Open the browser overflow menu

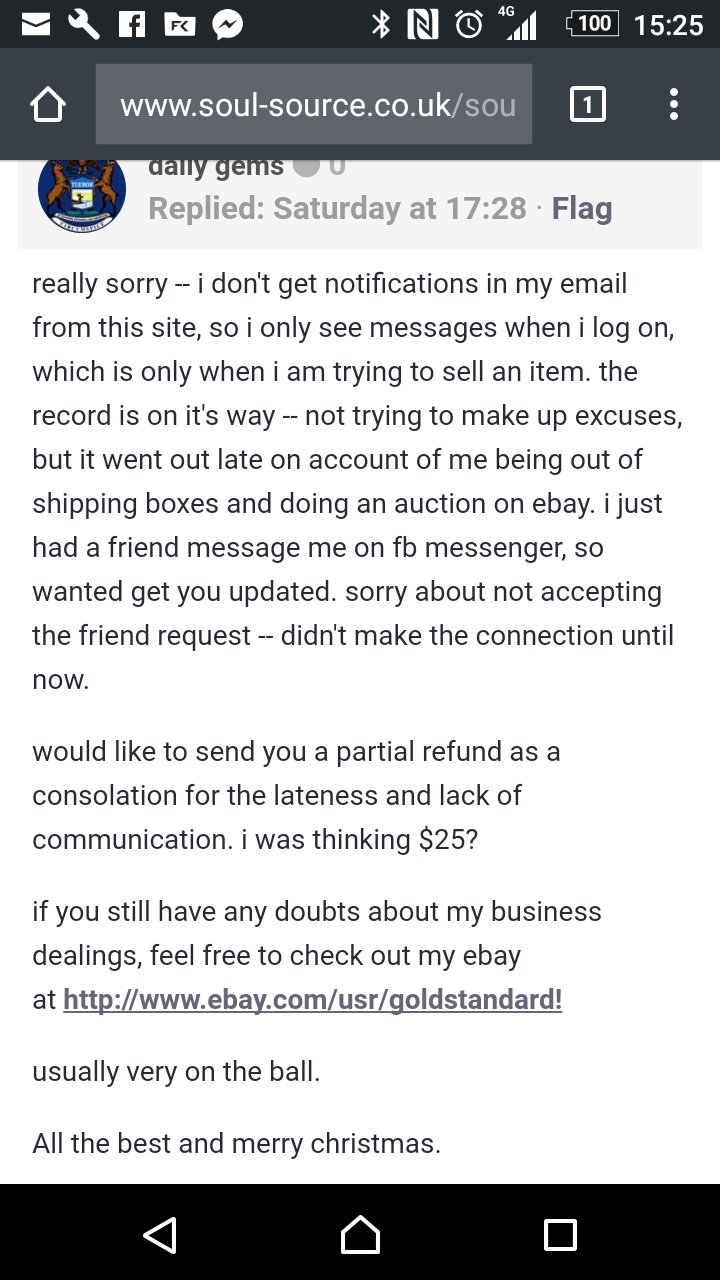click(x=674, y=104)
